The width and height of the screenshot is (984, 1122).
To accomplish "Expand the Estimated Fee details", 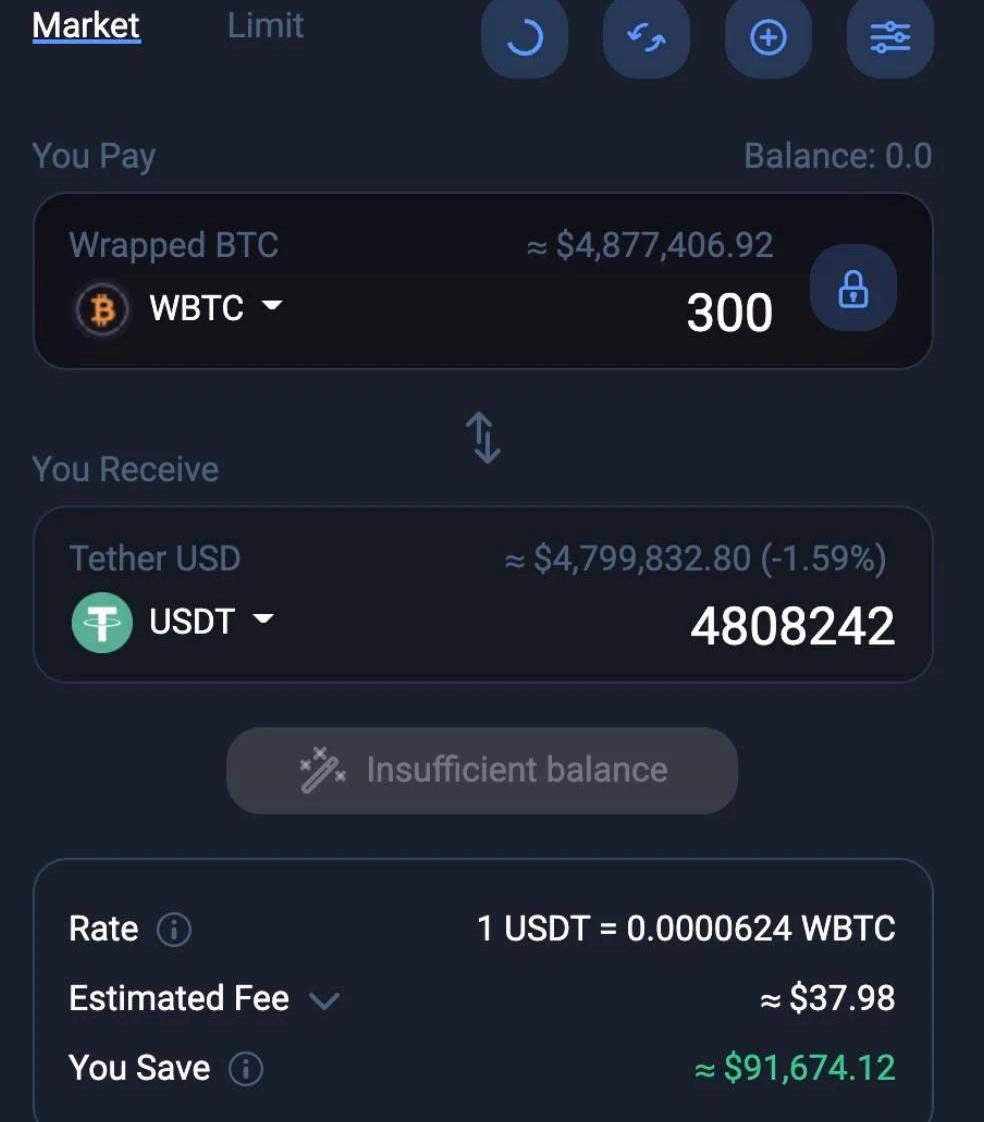I will coord(325,1000).
